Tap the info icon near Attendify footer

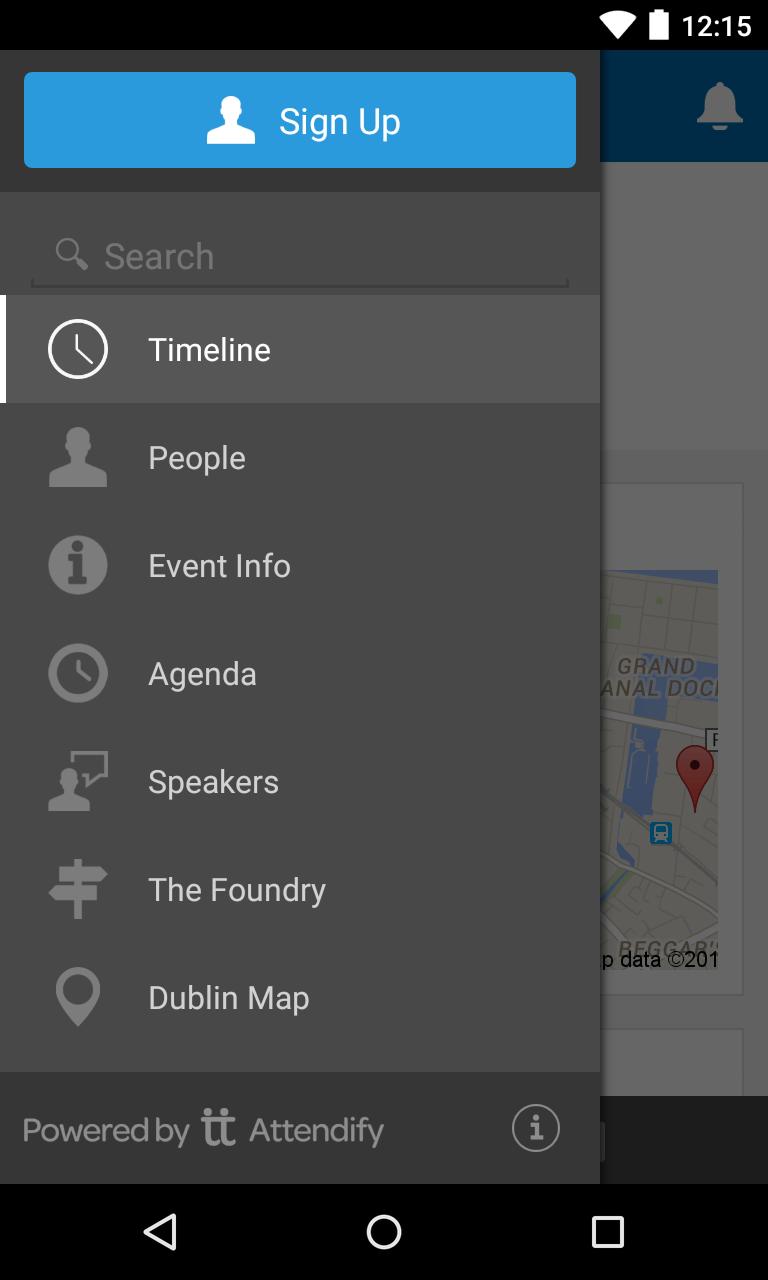click(536, 1128)
